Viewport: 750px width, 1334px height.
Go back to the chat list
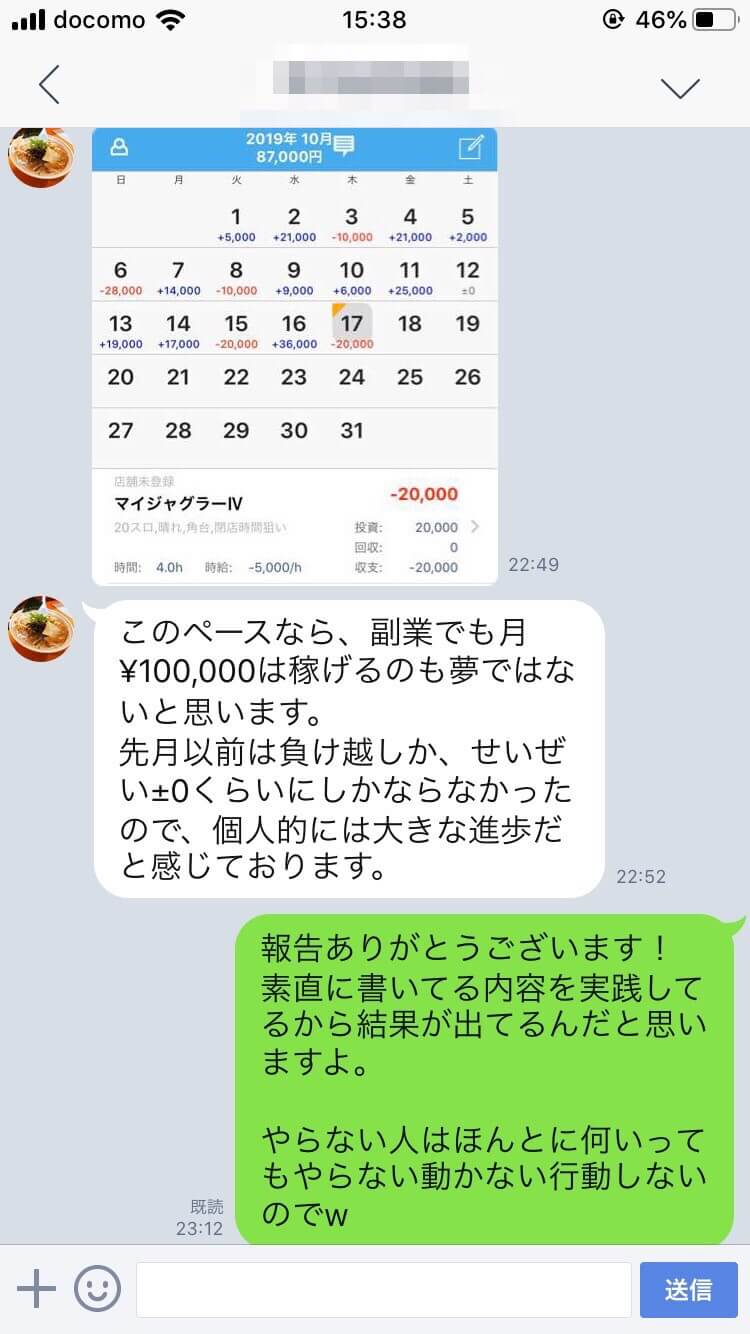point(49,87)
